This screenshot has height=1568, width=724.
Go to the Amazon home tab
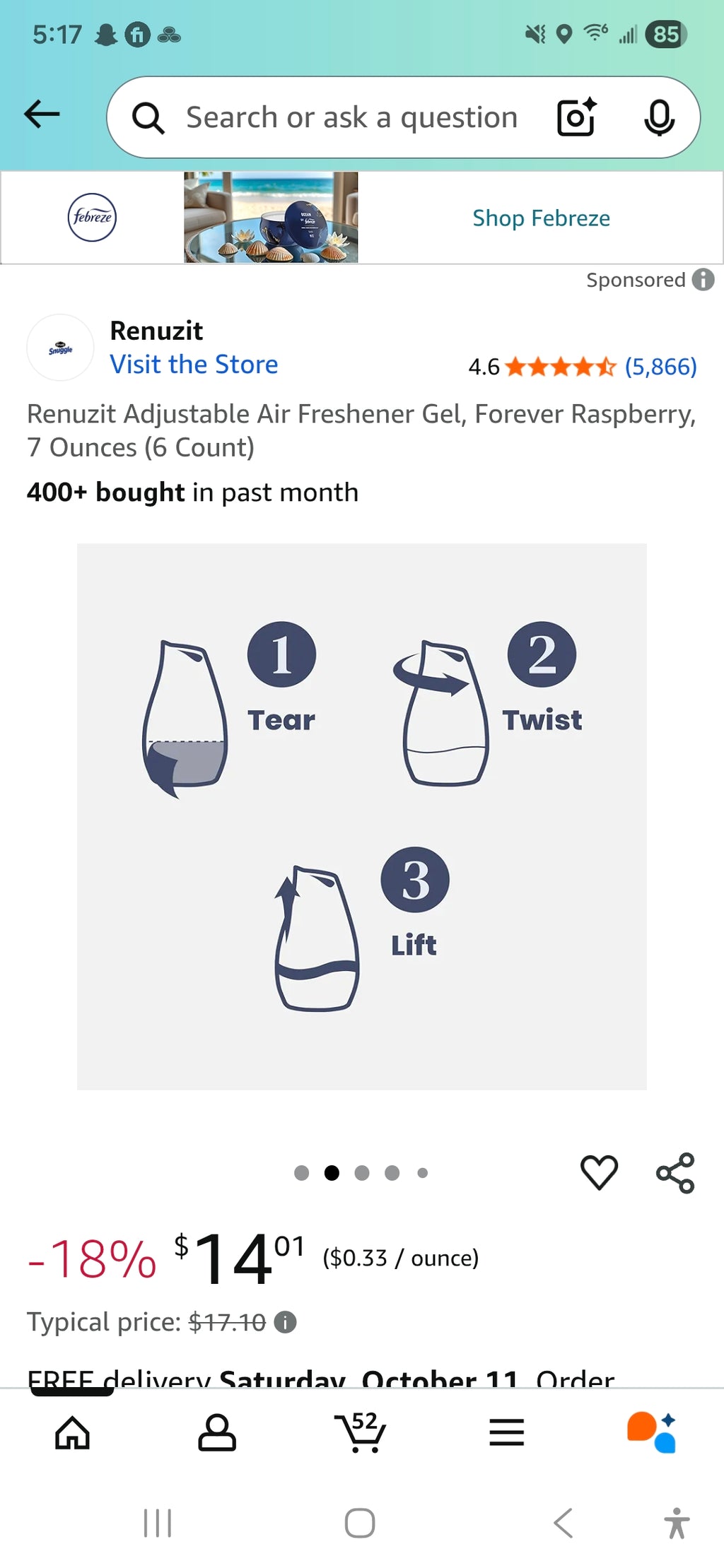(73, 1432)
